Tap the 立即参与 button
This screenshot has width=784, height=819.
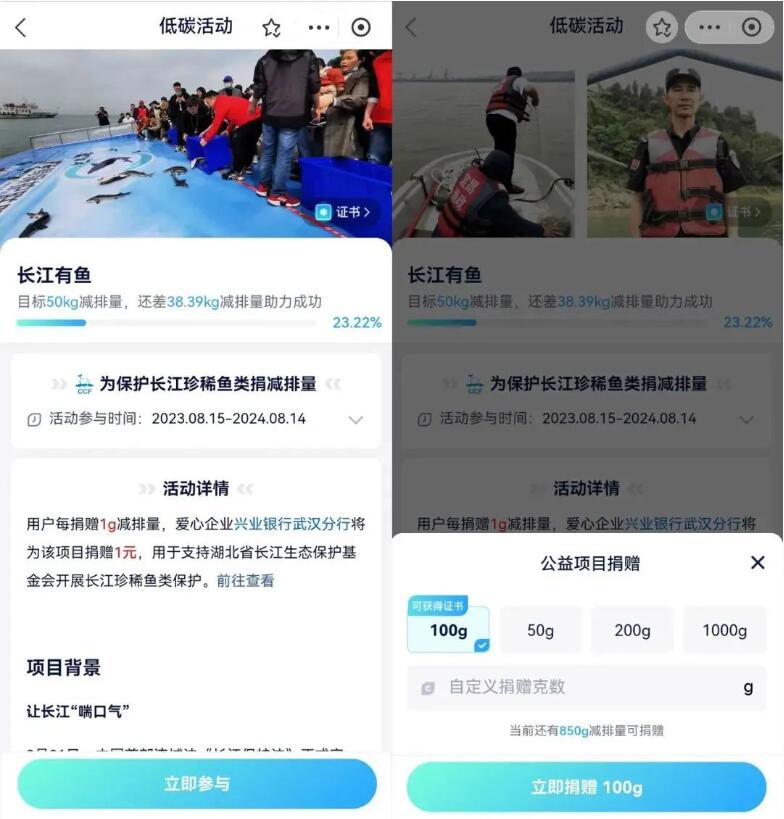(197, 784)
